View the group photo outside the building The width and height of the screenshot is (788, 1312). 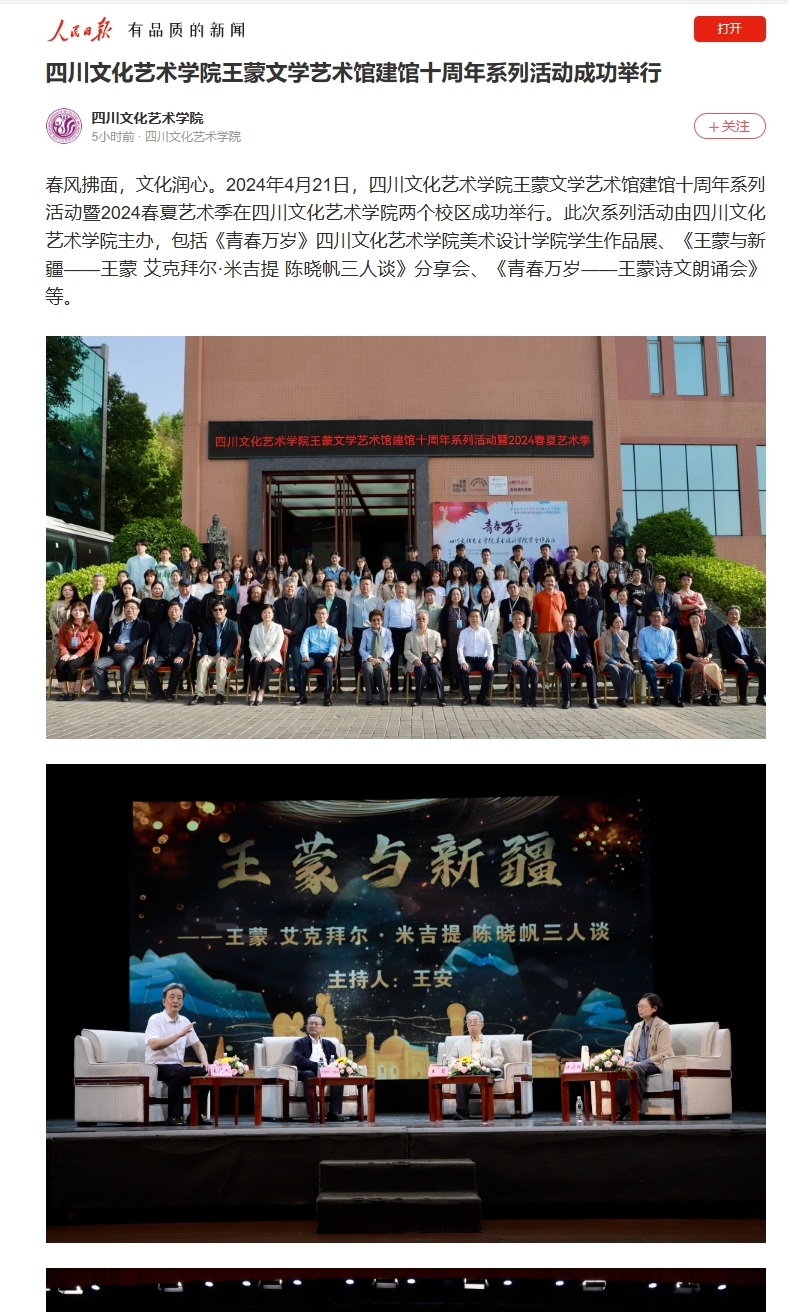pos(405,537)
